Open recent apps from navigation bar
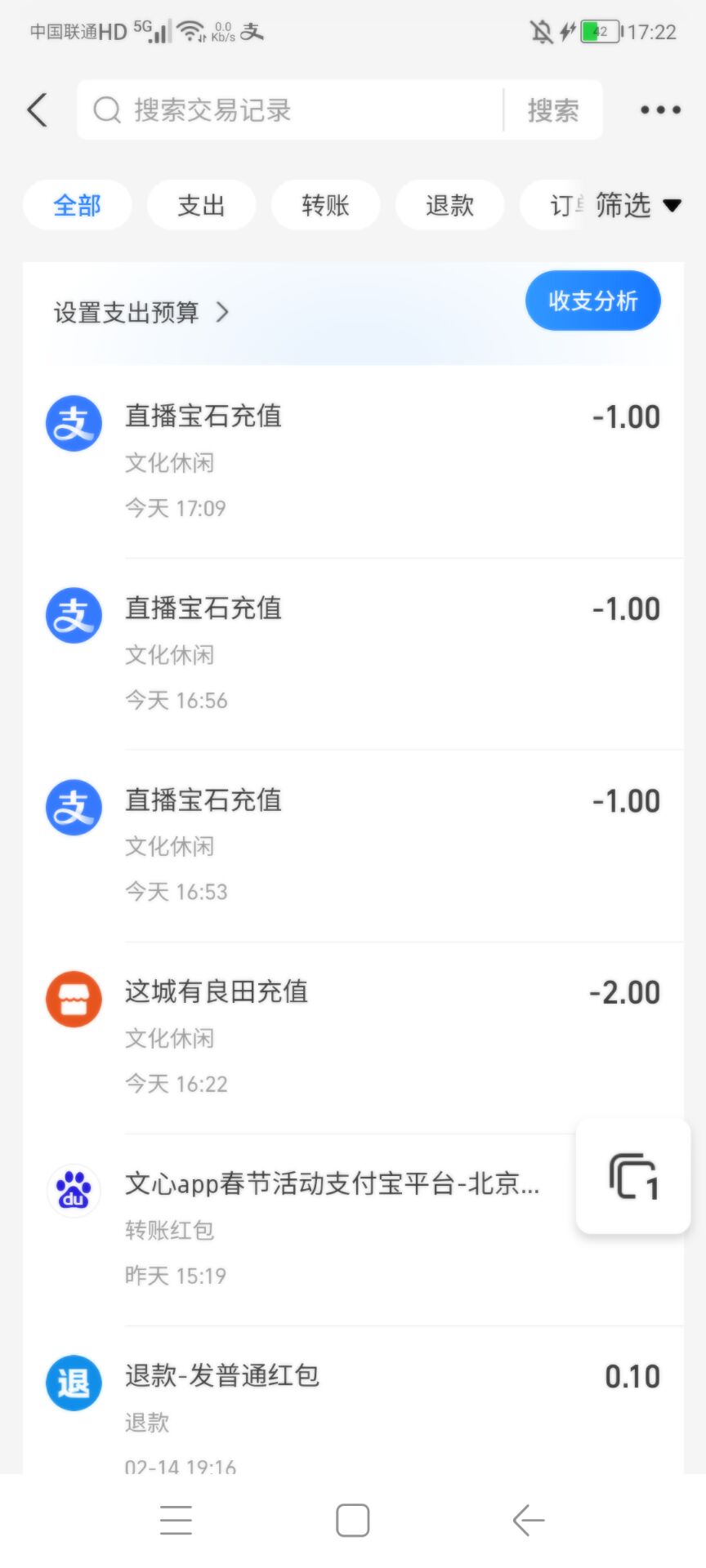Image resolution: width=706 pixels, height=1568 pixels. click(176, 1520)
